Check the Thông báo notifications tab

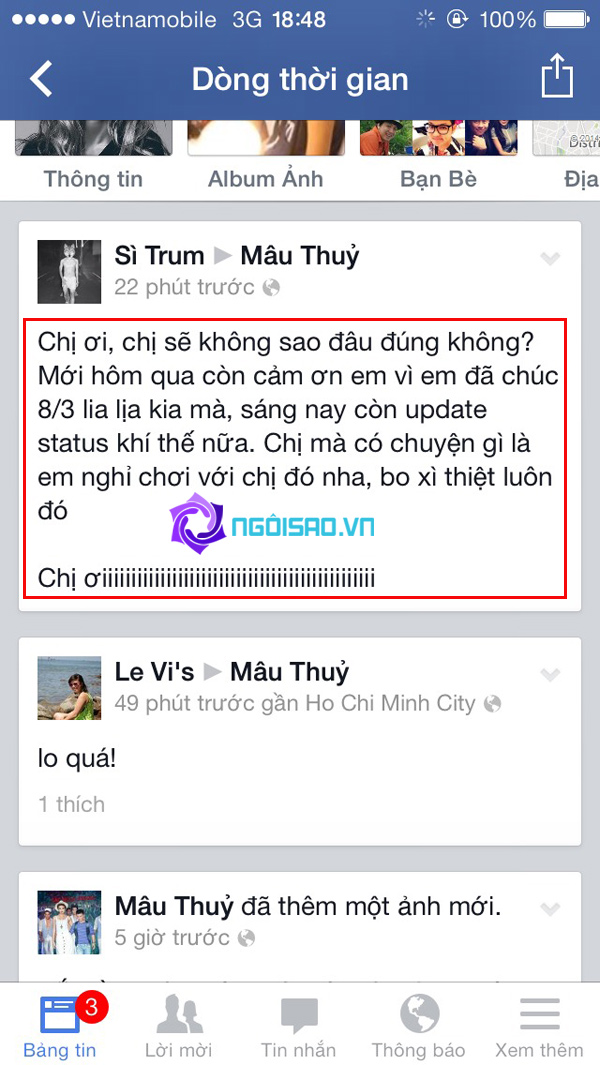pyautogui.click(x=418, y=1026)
